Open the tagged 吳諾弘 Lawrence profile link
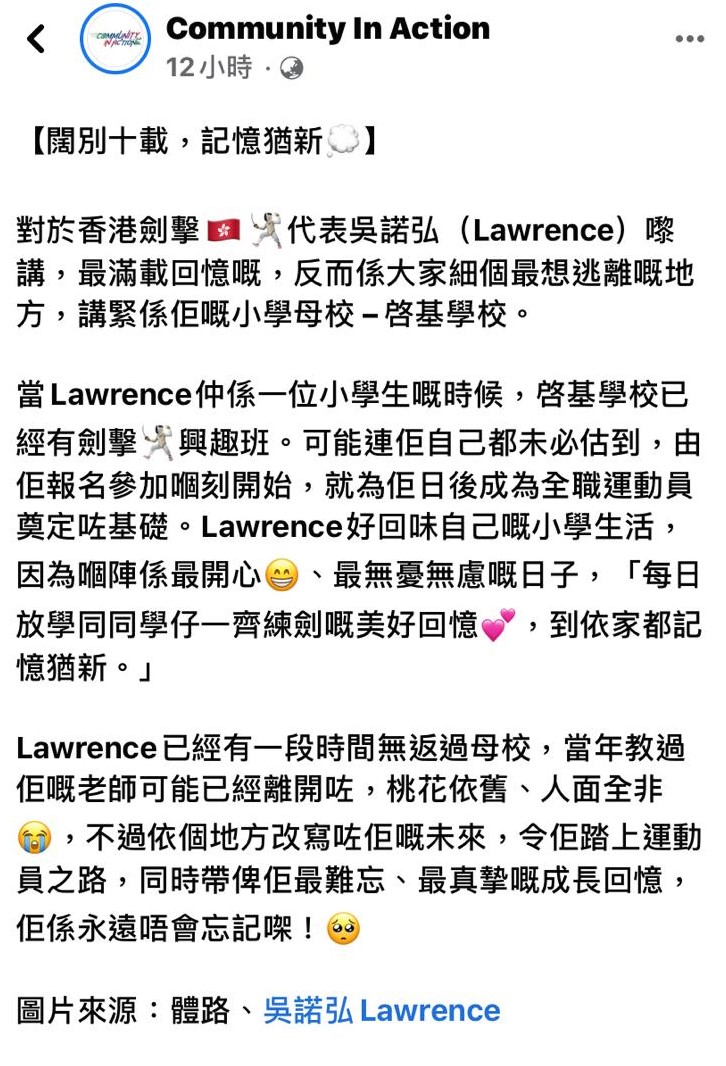This screenshot has width=726, height=1066. click(x=381, y=1010)
